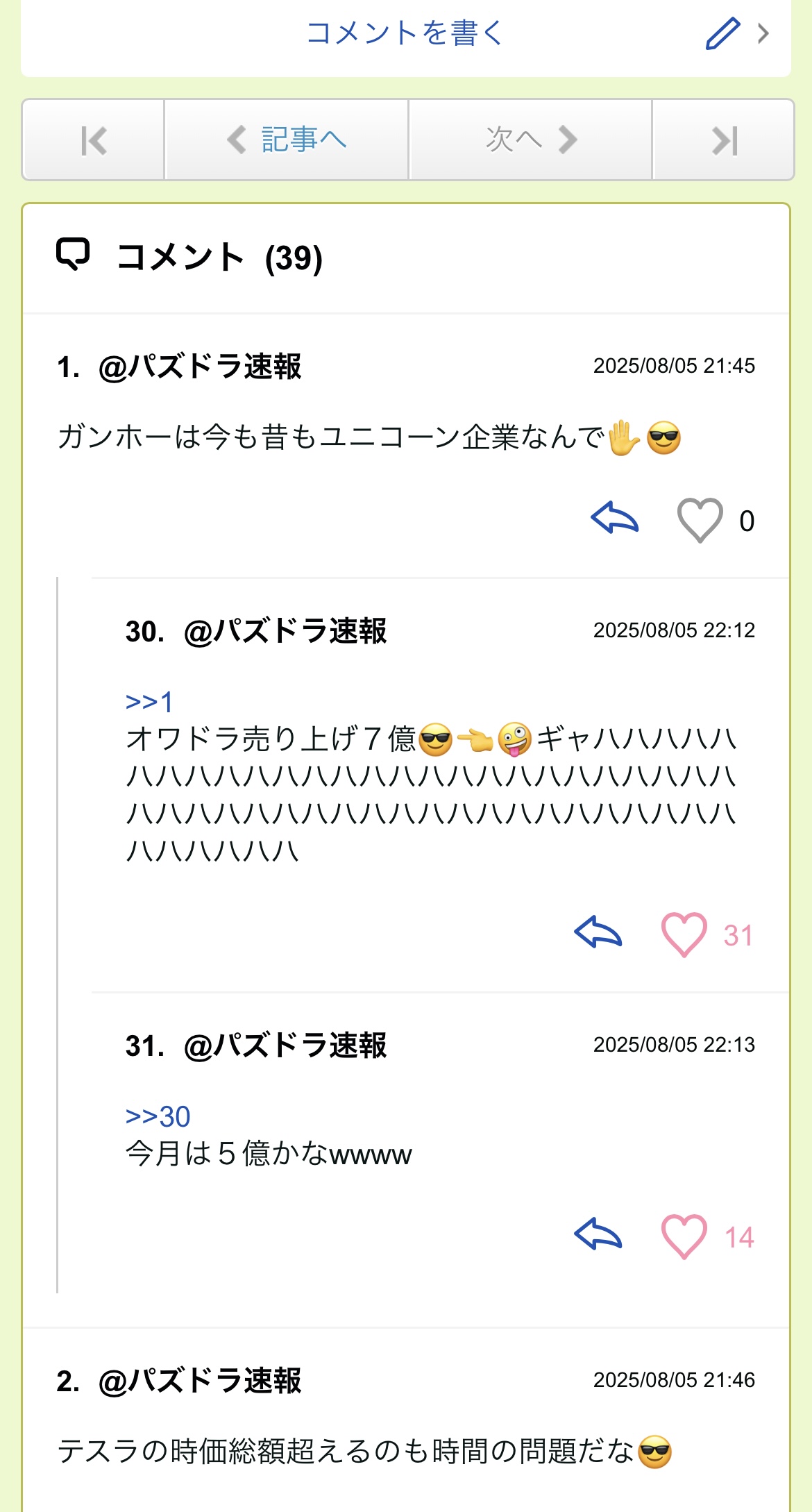Jump to the last comment page
This screenshot has width=812, height=1512.
pos(723,140)
